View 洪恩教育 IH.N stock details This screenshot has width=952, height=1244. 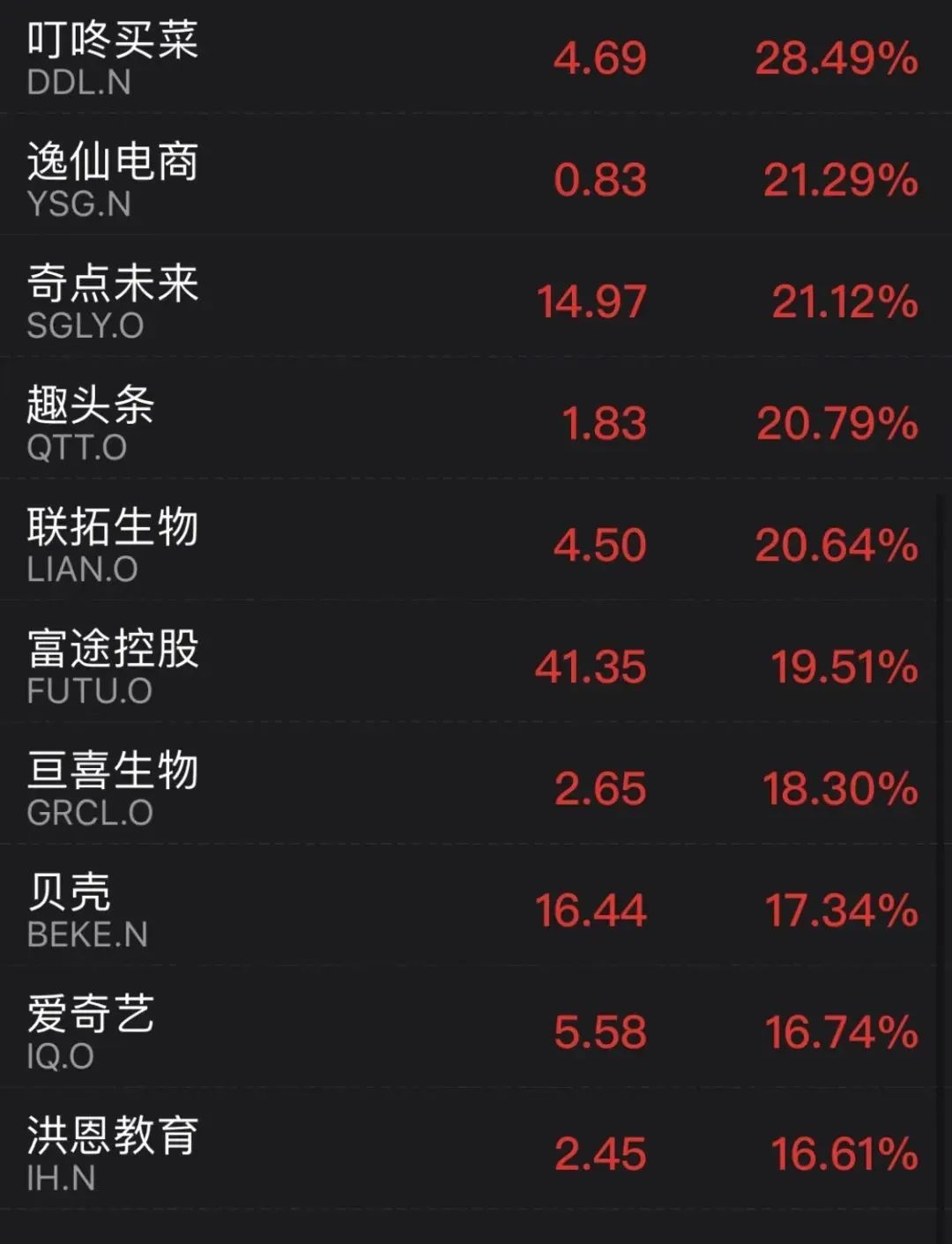coord(113,1153)
